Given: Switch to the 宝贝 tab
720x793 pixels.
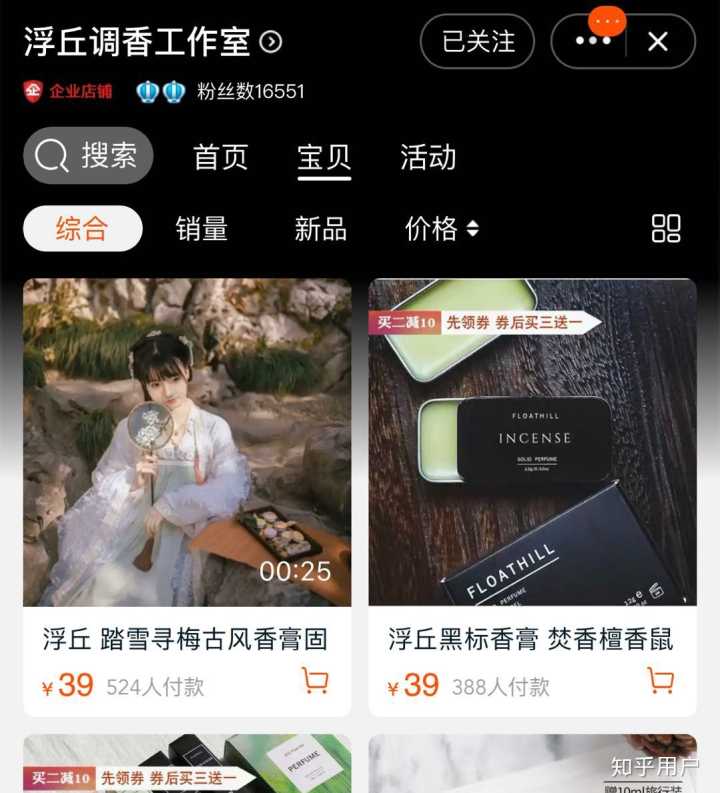Looking at the screenshot, I should coord(324,157).
